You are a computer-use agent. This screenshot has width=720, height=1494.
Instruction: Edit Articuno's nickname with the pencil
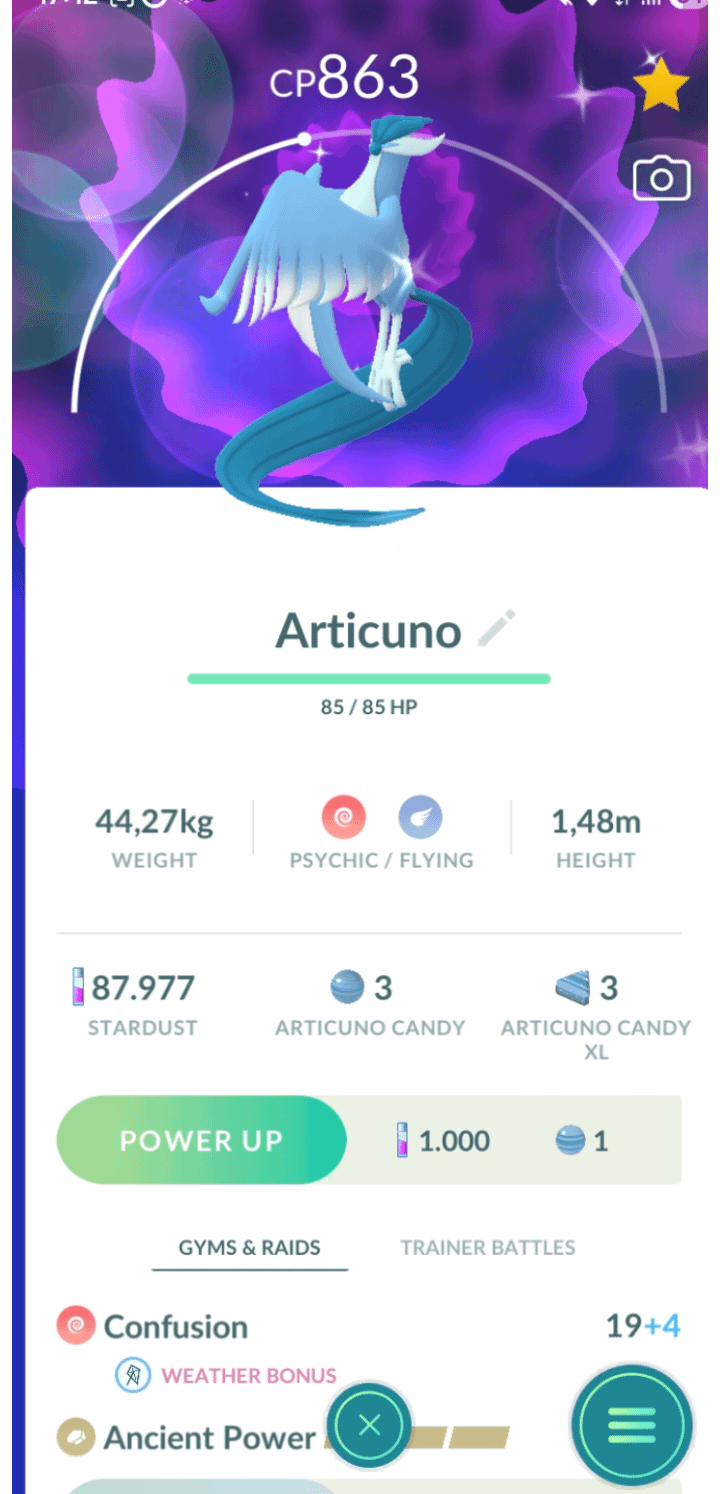497,629
